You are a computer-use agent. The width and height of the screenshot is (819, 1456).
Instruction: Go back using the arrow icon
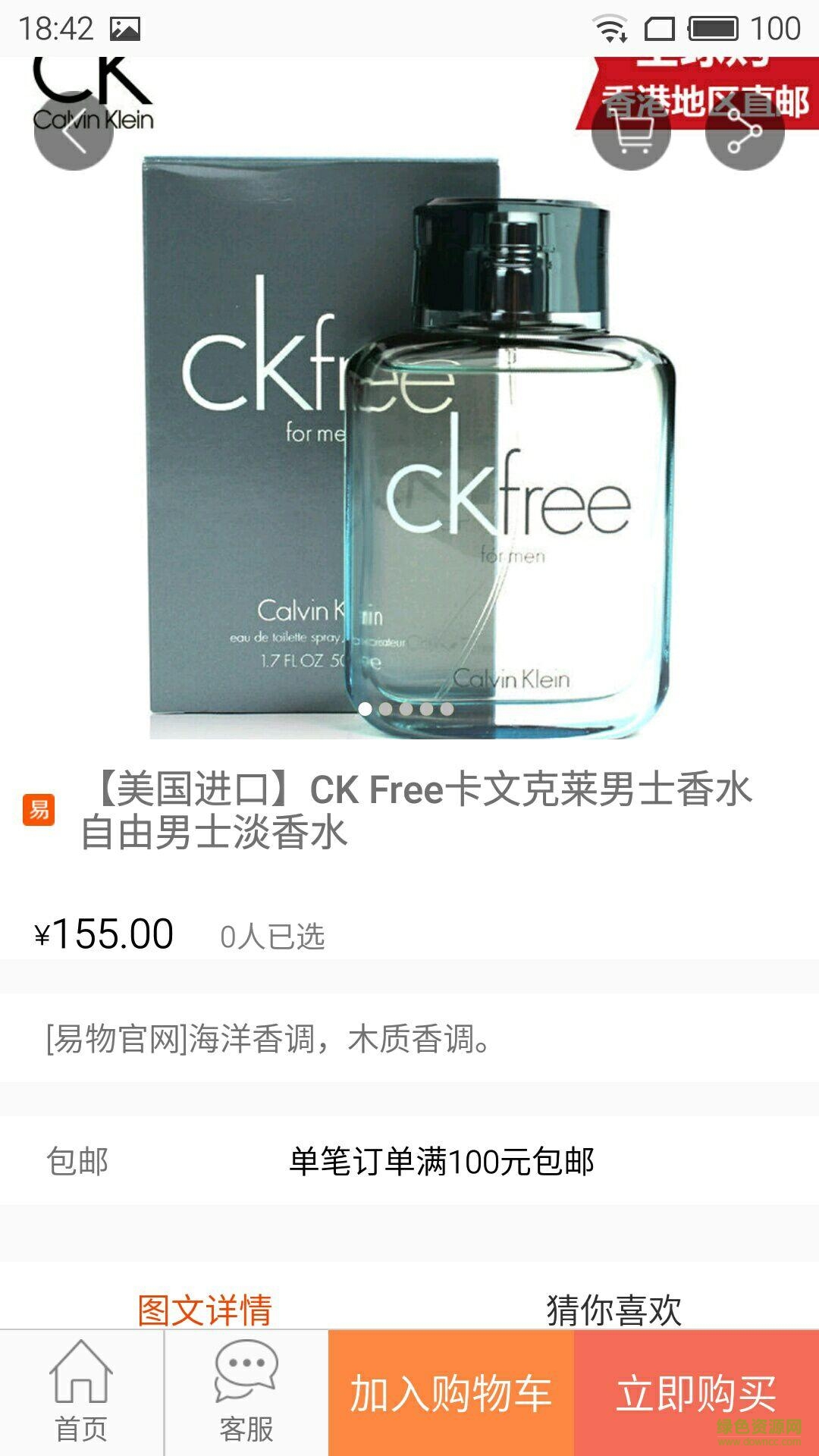(74, 131)
